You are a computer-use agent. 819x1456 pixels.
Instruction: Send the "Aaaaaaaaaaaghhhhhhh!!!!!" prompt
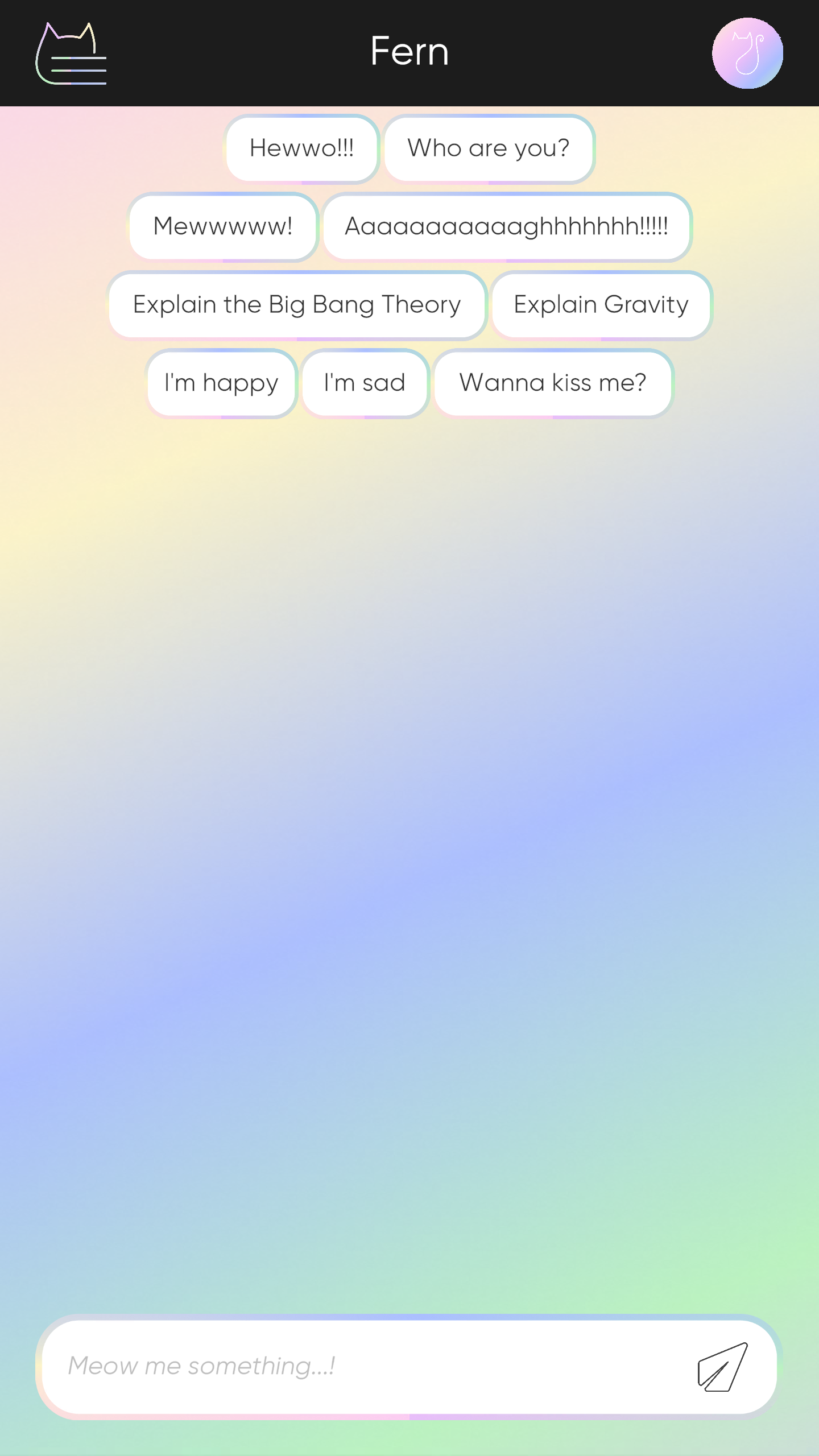(507, 227)
